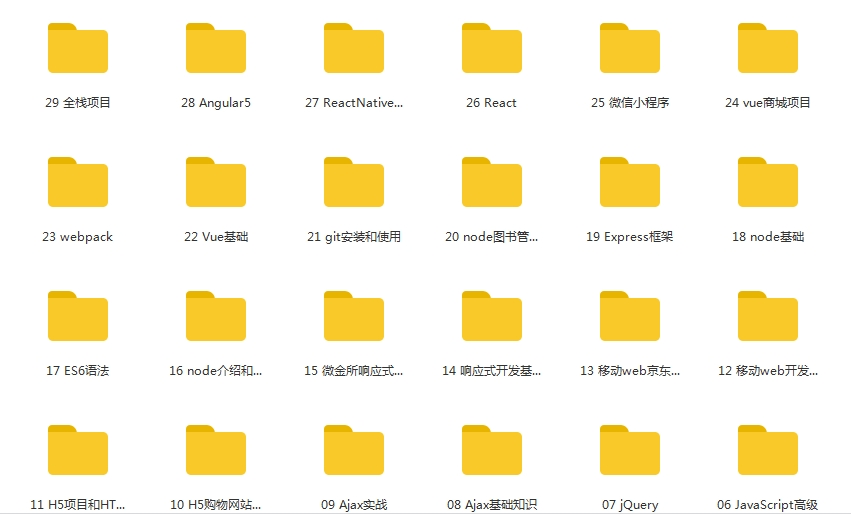The width and height of the screenshot is (851, 517).
Task: Open the 17 ES6语法 folder
Action: pyautogui.click(x=78, y=317)
